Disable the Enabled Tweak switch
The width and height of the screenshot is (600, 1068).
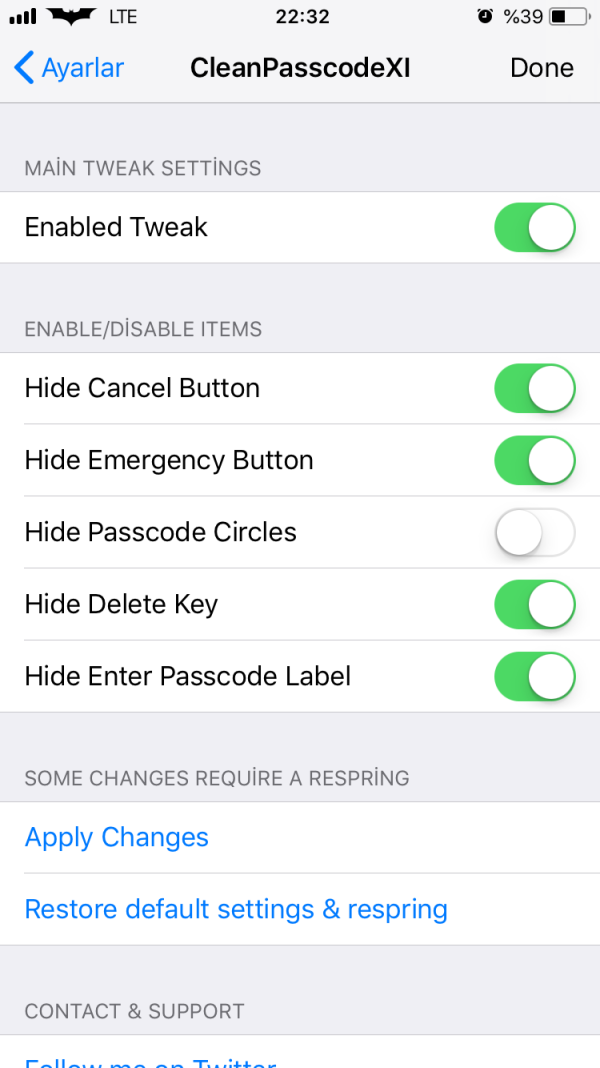[534, 227]
